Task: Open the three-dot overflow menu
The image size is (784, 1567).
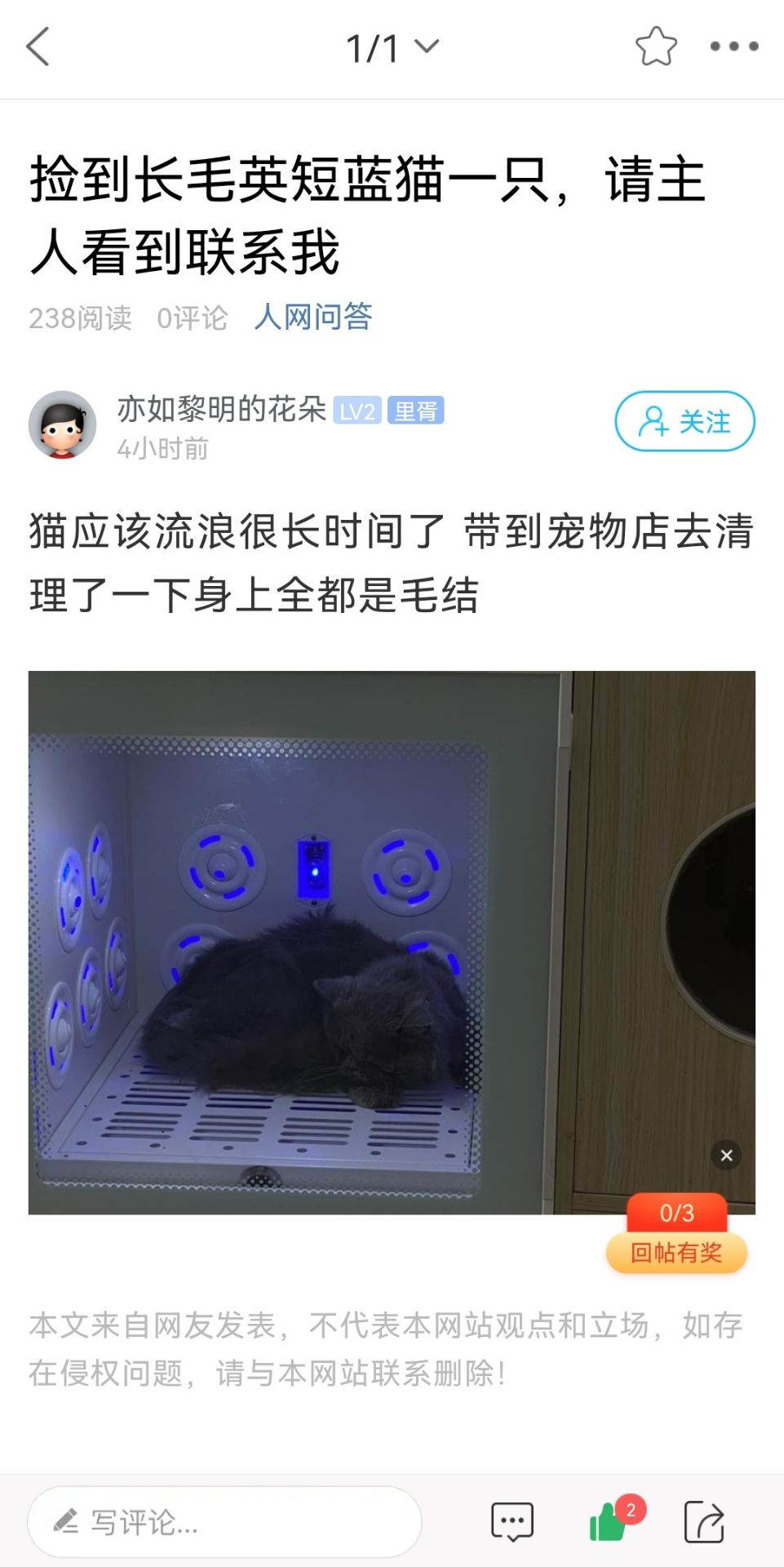Action: [733, 47]
